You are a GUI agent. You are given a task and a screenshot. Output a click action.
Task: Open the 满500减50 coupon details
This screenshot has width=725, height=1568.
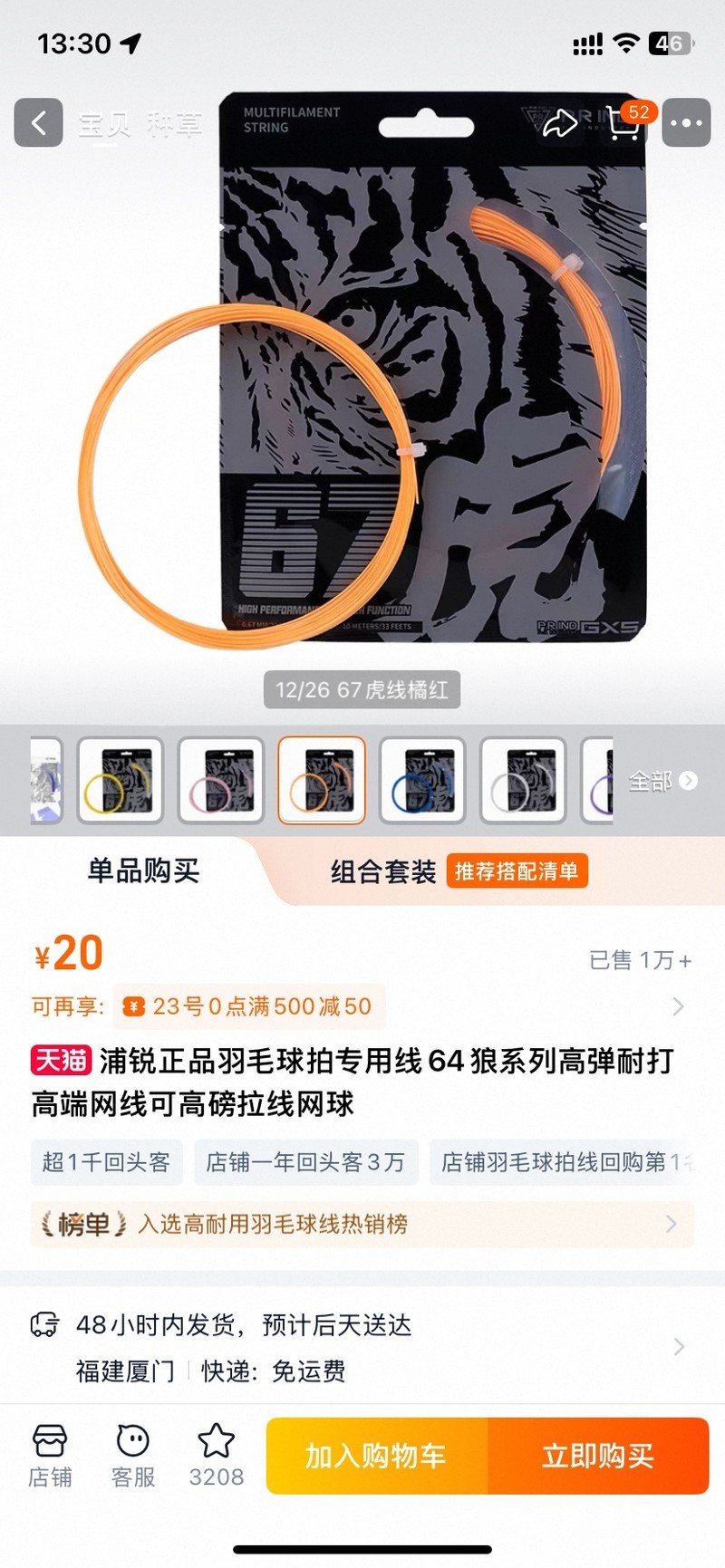click(x=250, y=1006)
